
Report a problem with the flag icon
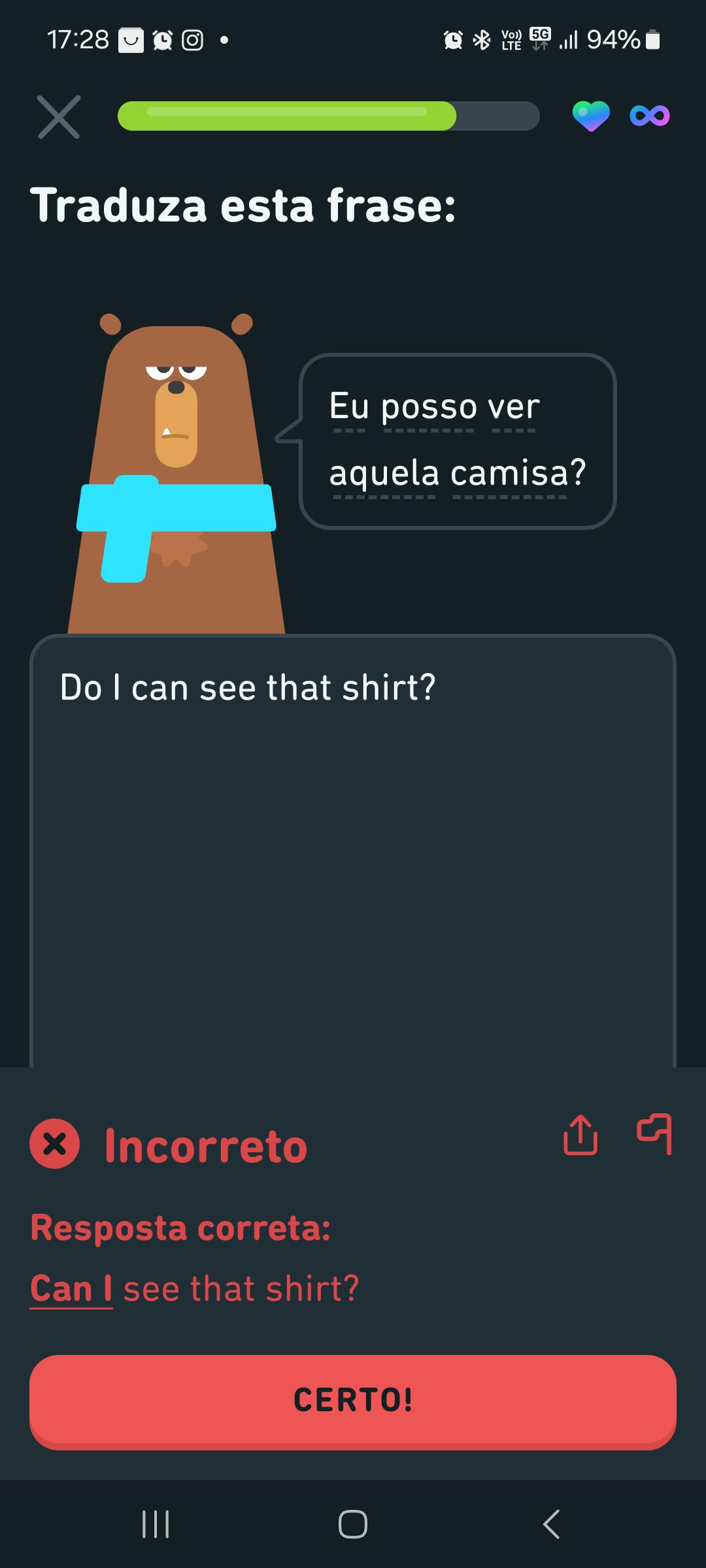654,1134
